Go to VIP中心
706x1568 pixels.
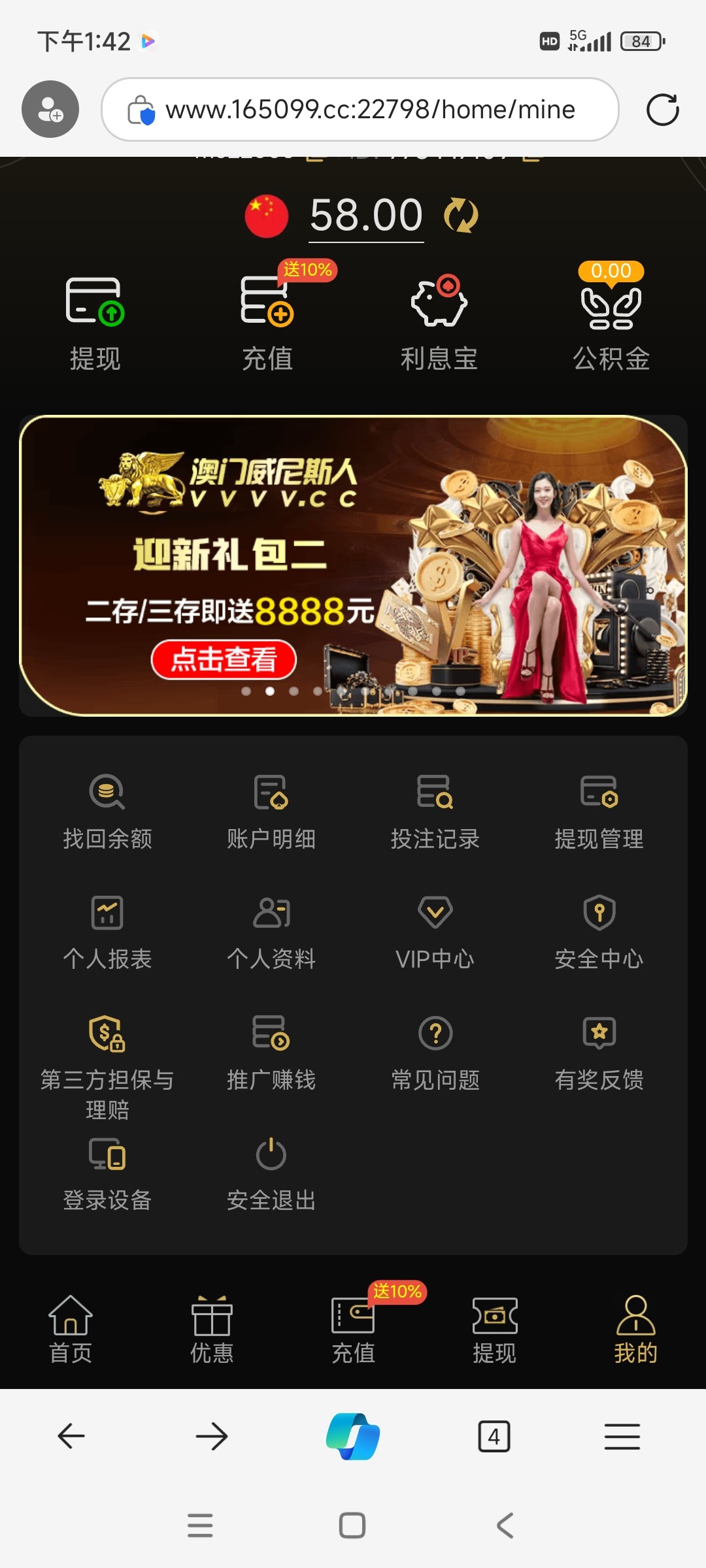pos(435,932)
